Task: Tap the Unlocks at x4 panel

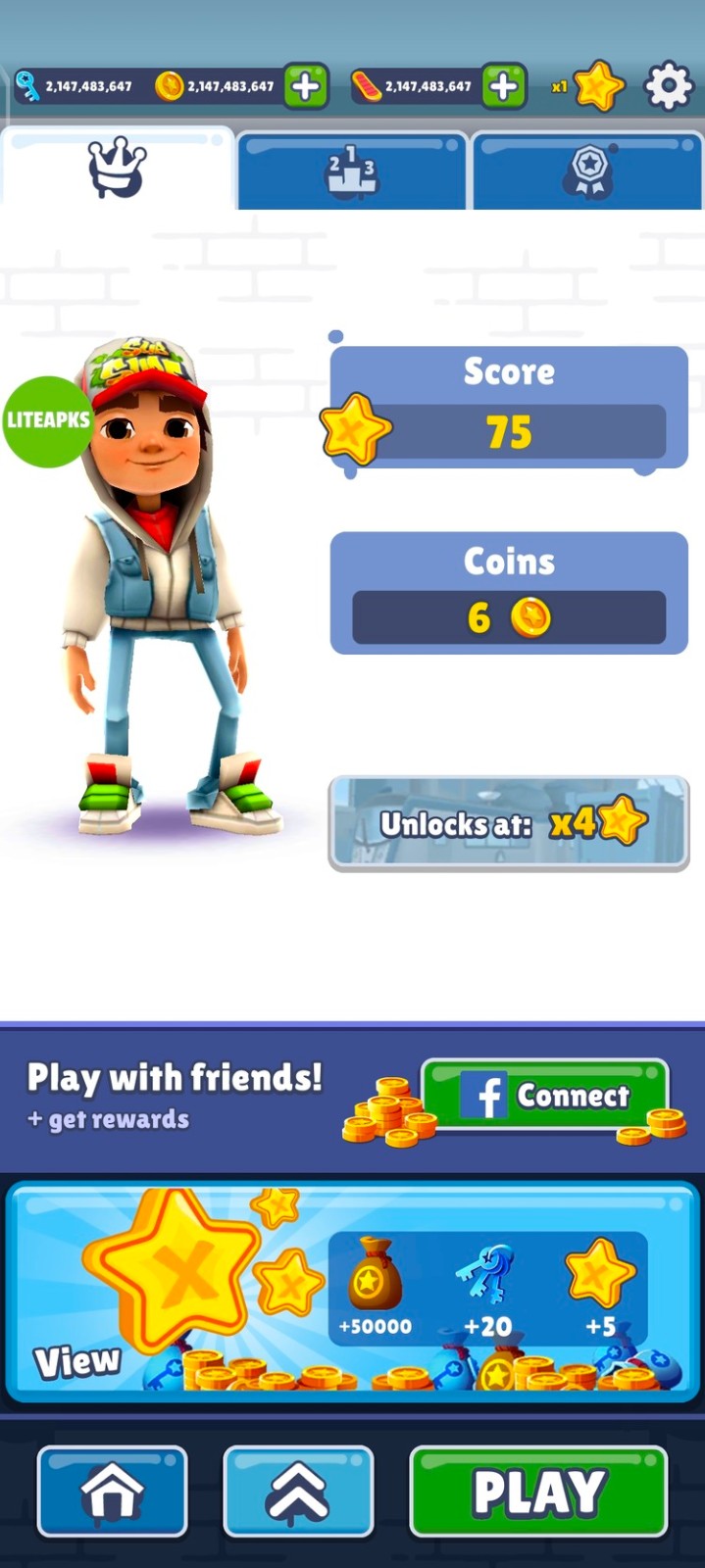Action: coord(508,823)
